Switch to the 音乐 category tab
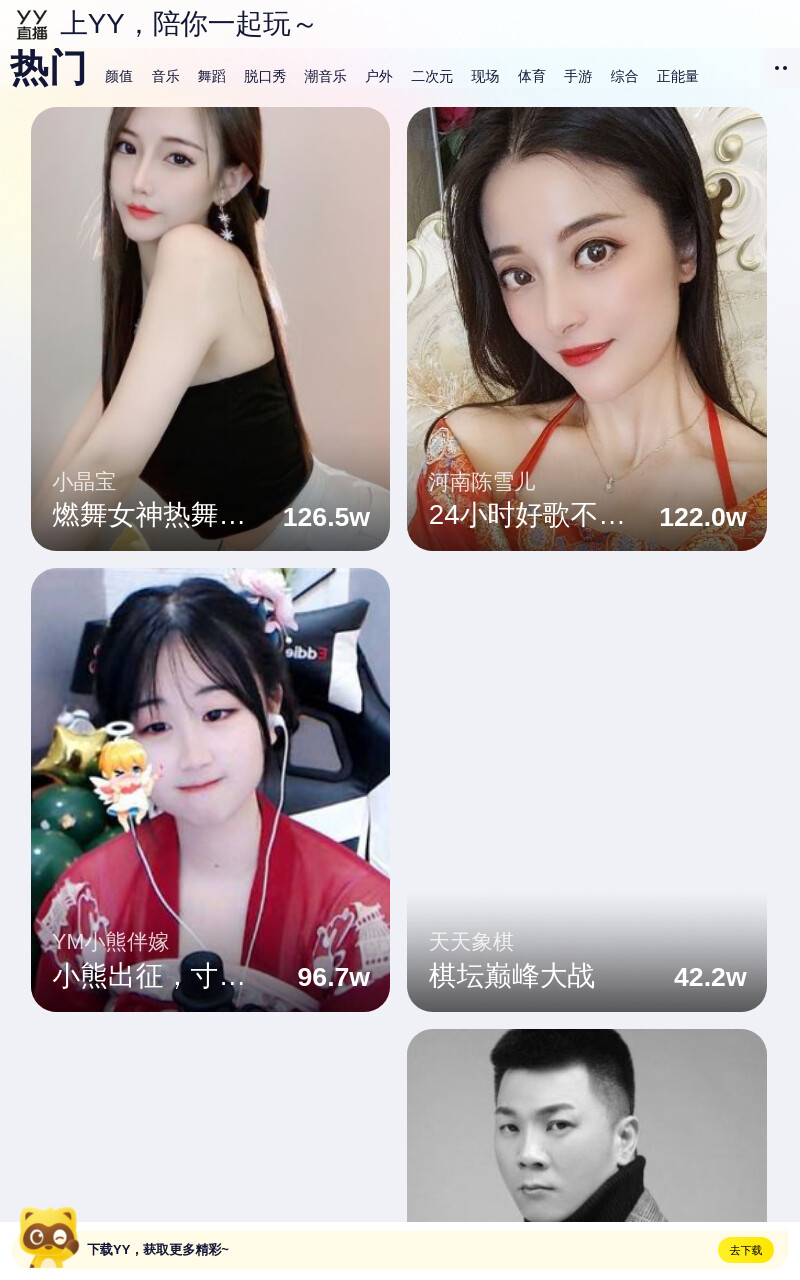Image resolution: width=800 pixels, height=1280 pixels. pos(166,76)
